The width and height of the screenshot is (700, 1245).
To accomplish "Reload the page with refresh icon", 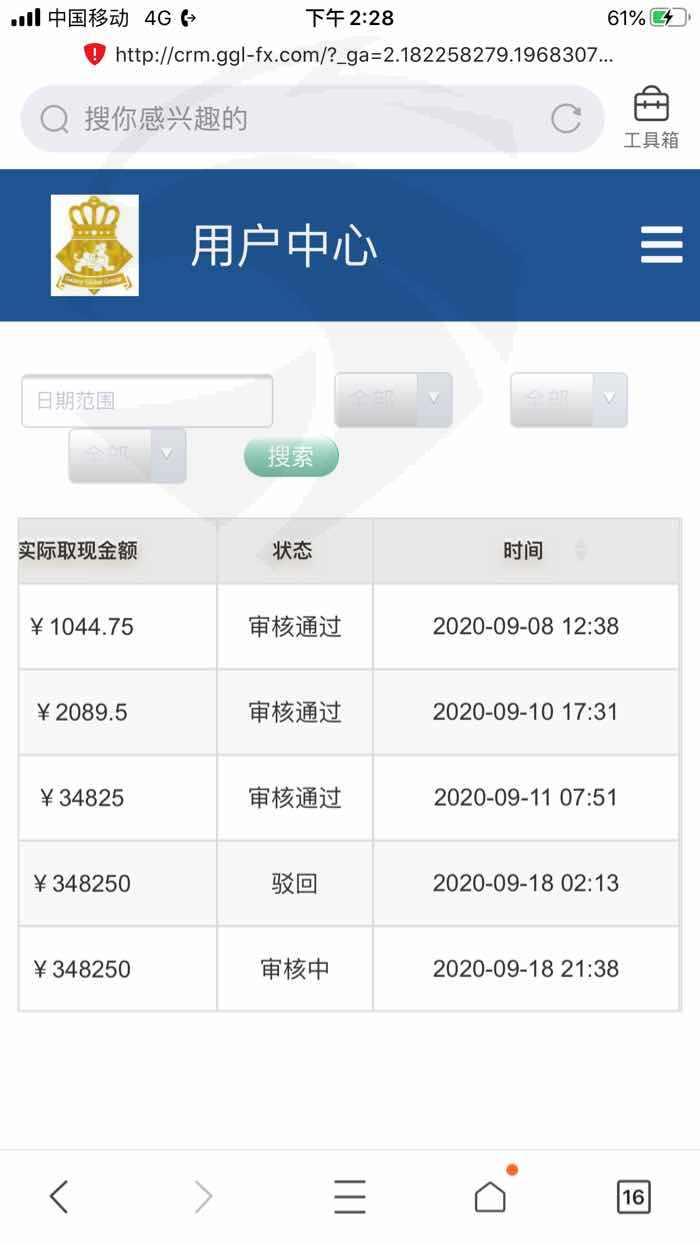I will (x=566, y=119).
